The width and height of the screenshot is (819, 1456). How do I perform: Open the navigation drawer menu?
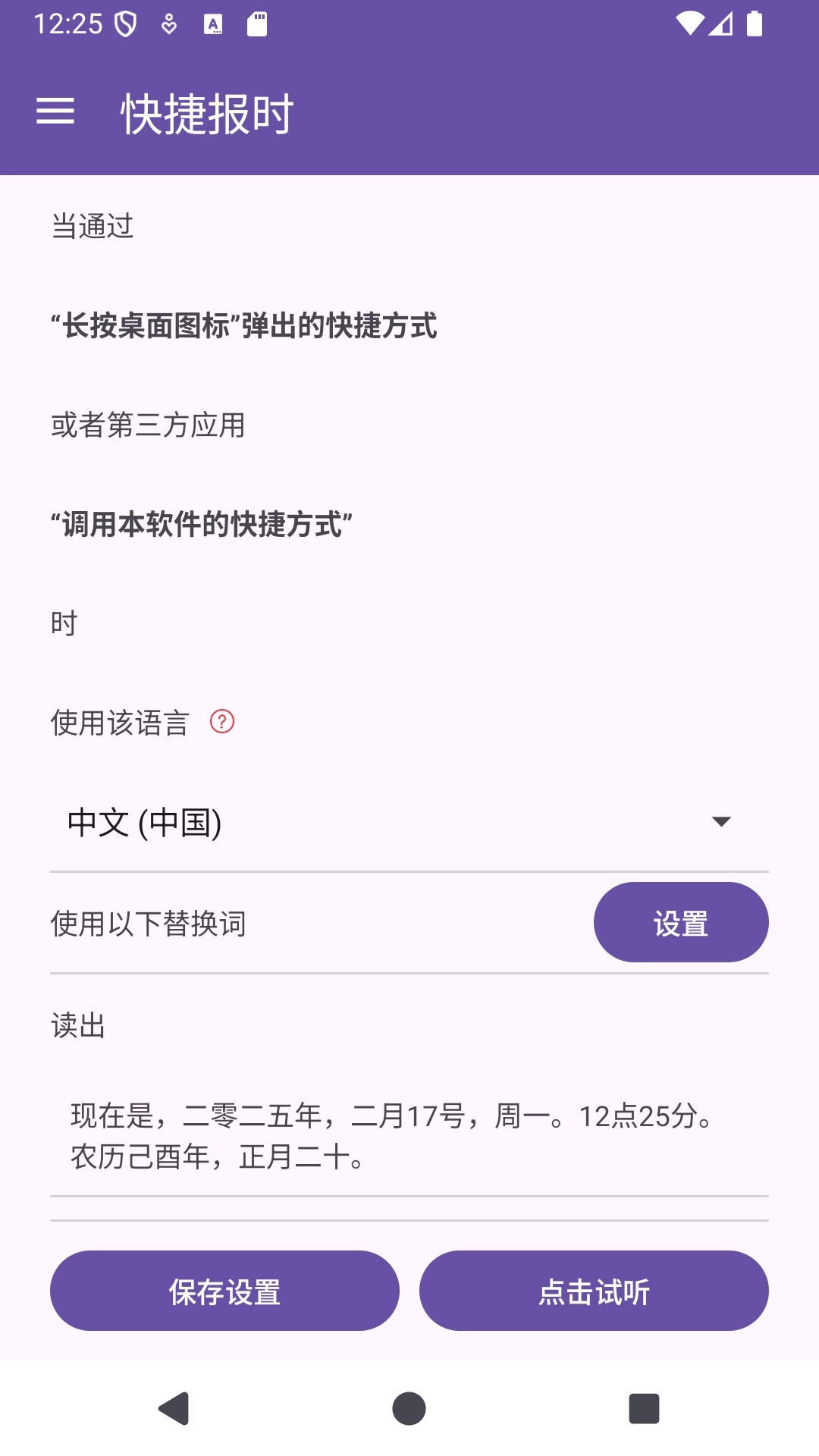57,111
